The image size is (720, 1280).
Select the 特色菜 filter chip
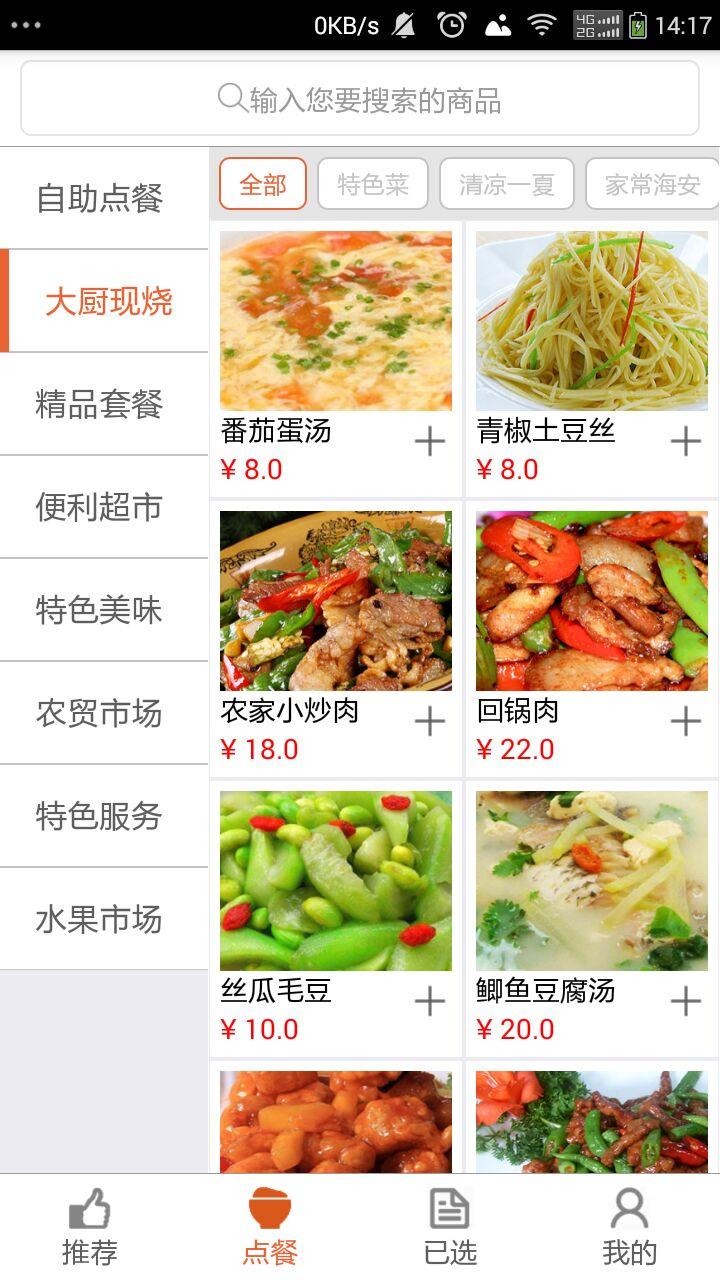click(x=373, y=184)
